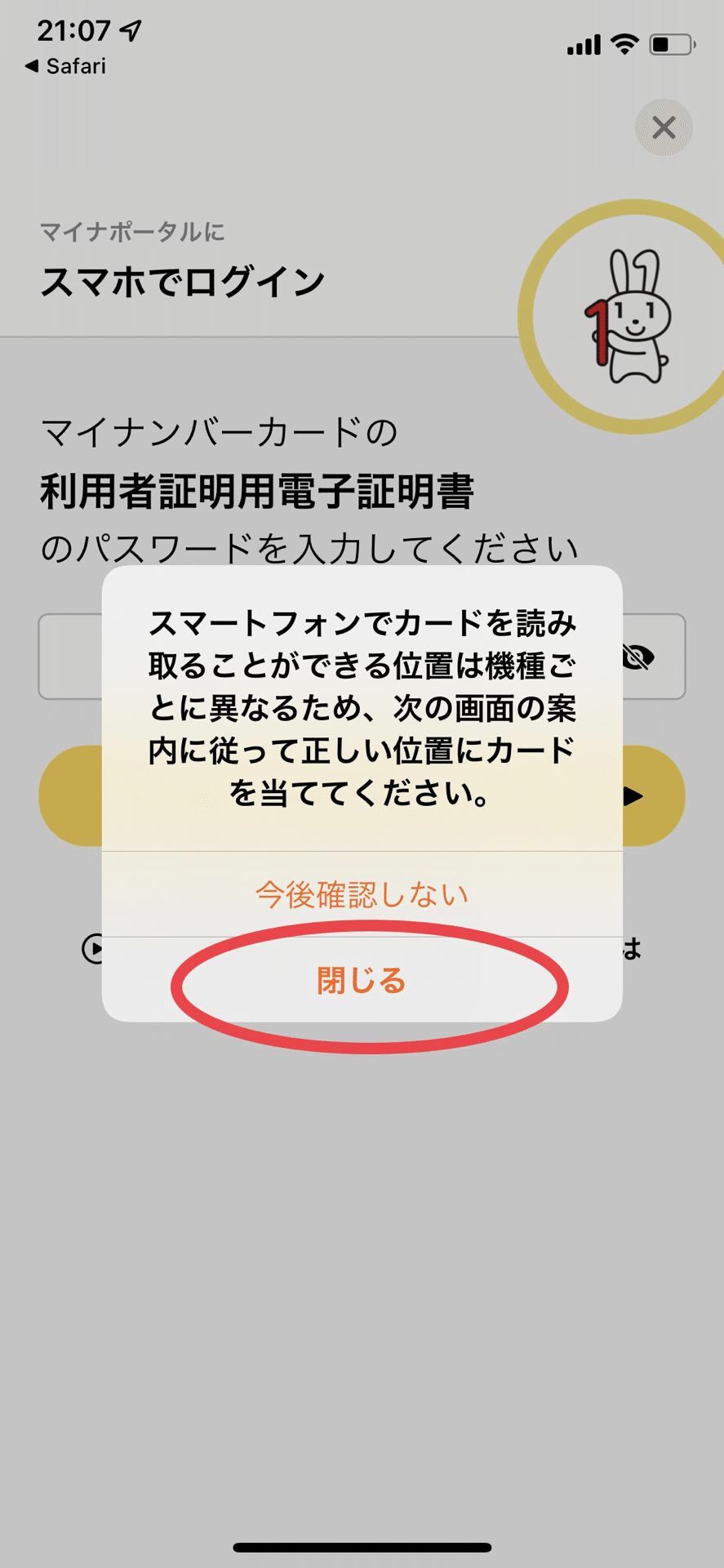Close the login screen with the X
724x1568 pixels.
point(664,127)
